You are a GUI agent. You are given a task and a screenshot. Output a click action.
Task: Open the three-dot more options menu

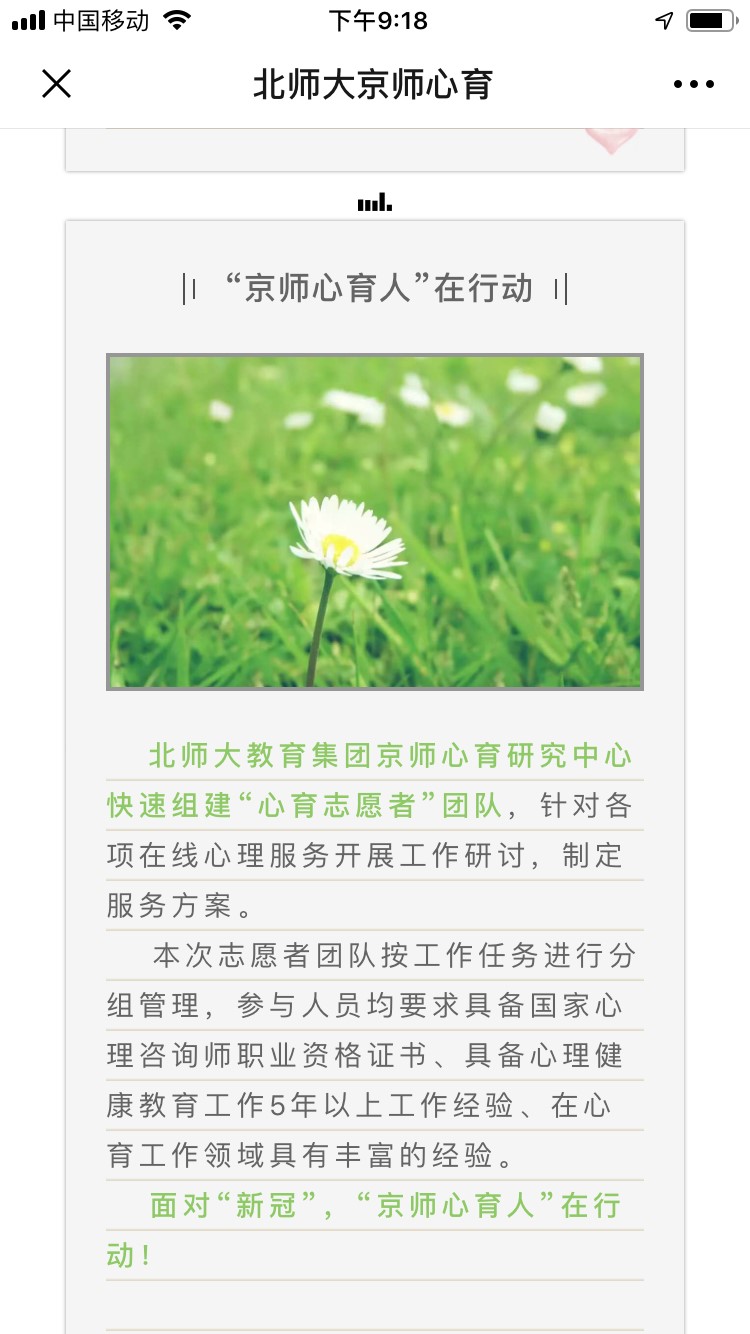pos(694,85)
